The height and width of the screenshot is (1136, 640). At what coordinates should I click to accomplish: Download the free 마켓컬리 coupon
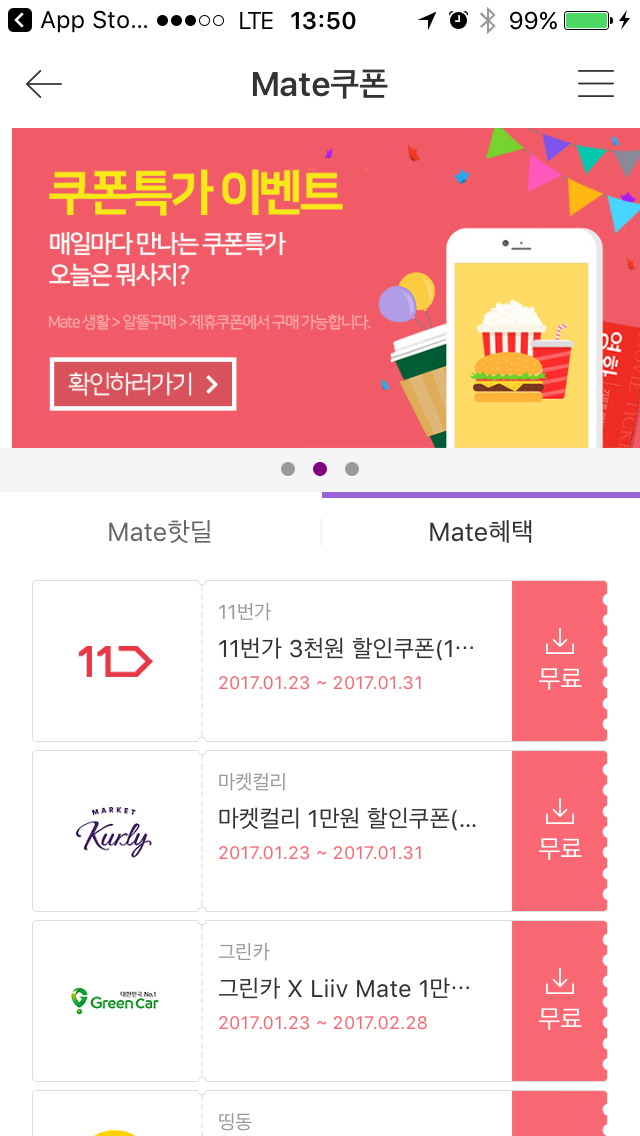[x=560, y=830]
